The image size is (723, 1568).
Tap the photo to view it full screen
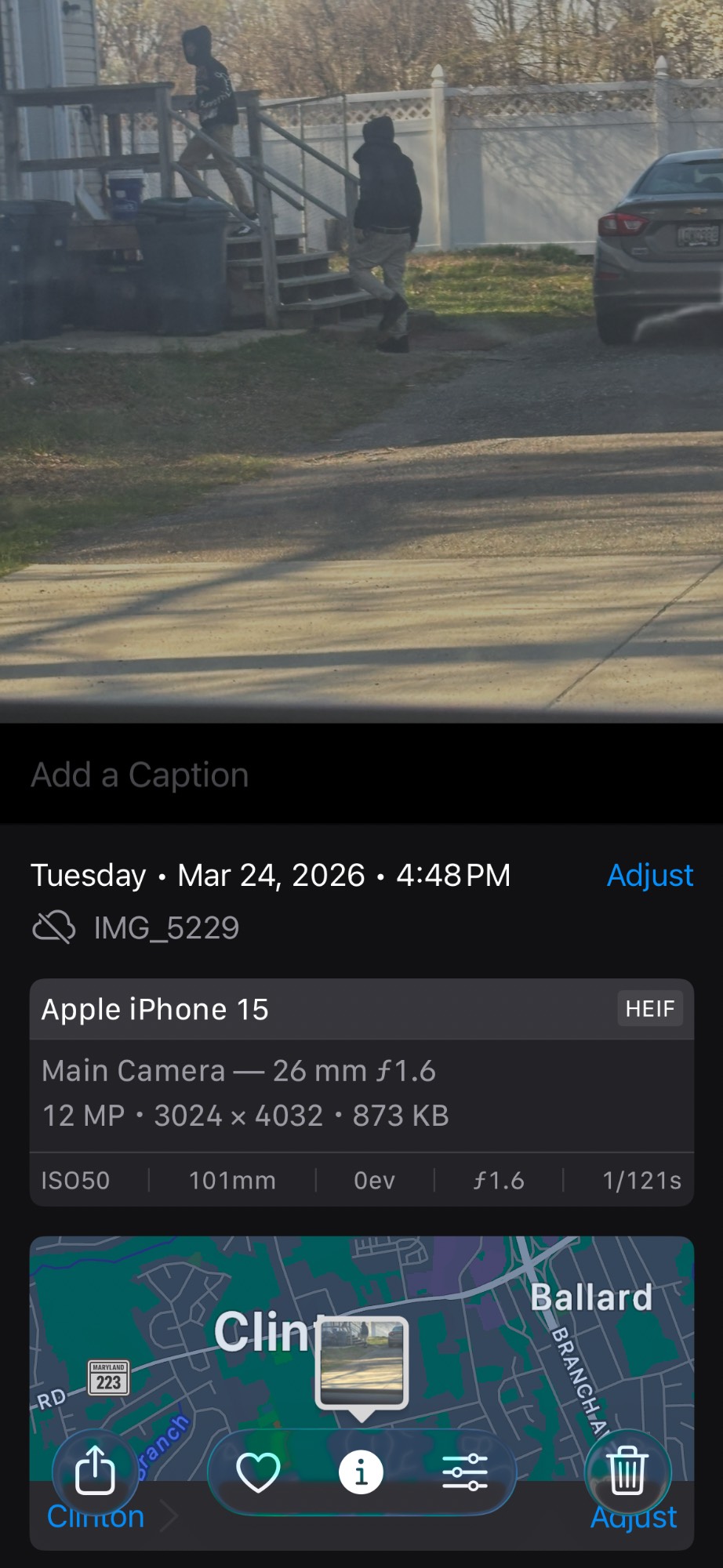[361, 392]
